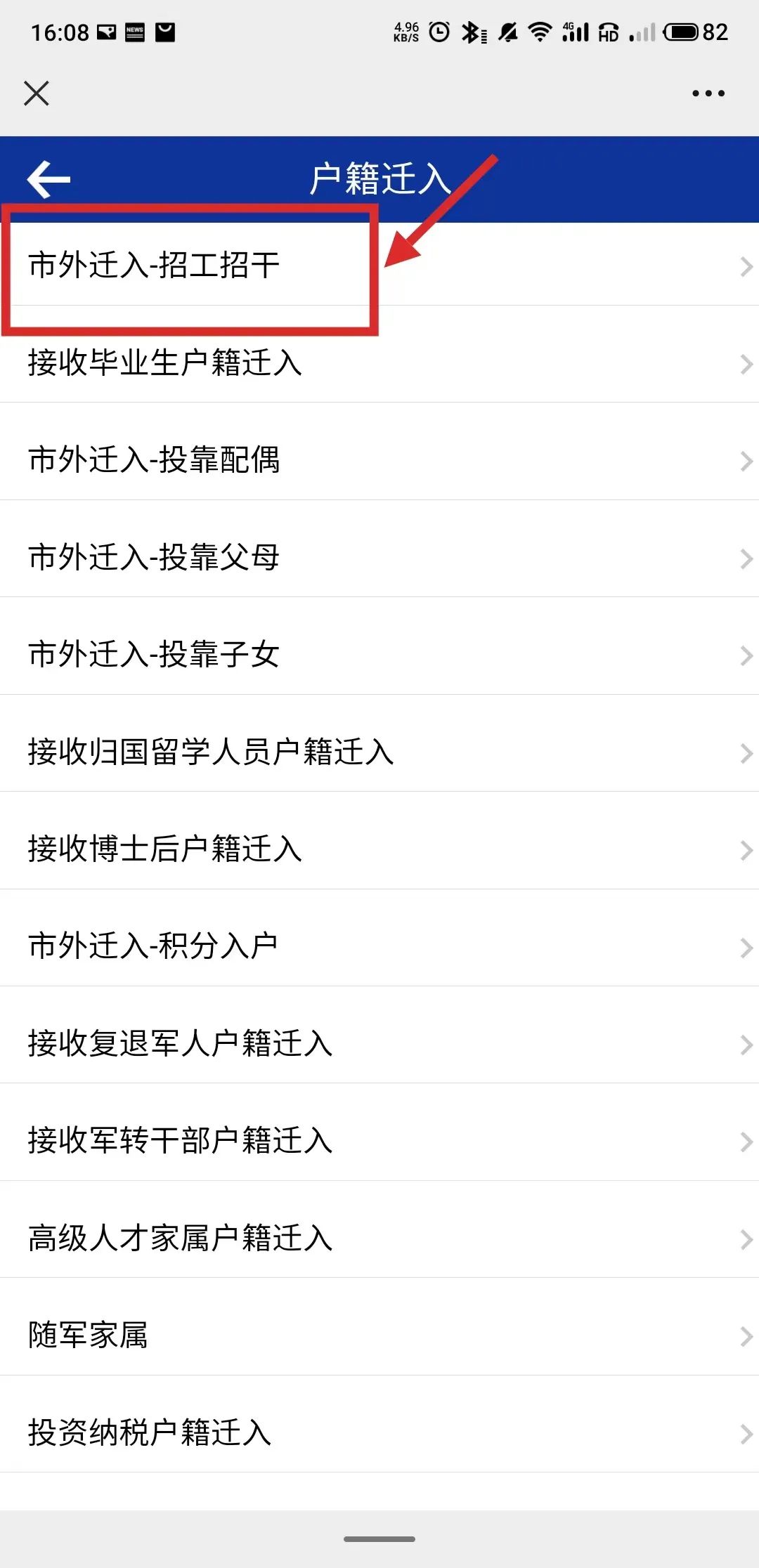Close the page with the X icon

click(x=36, y=93)
